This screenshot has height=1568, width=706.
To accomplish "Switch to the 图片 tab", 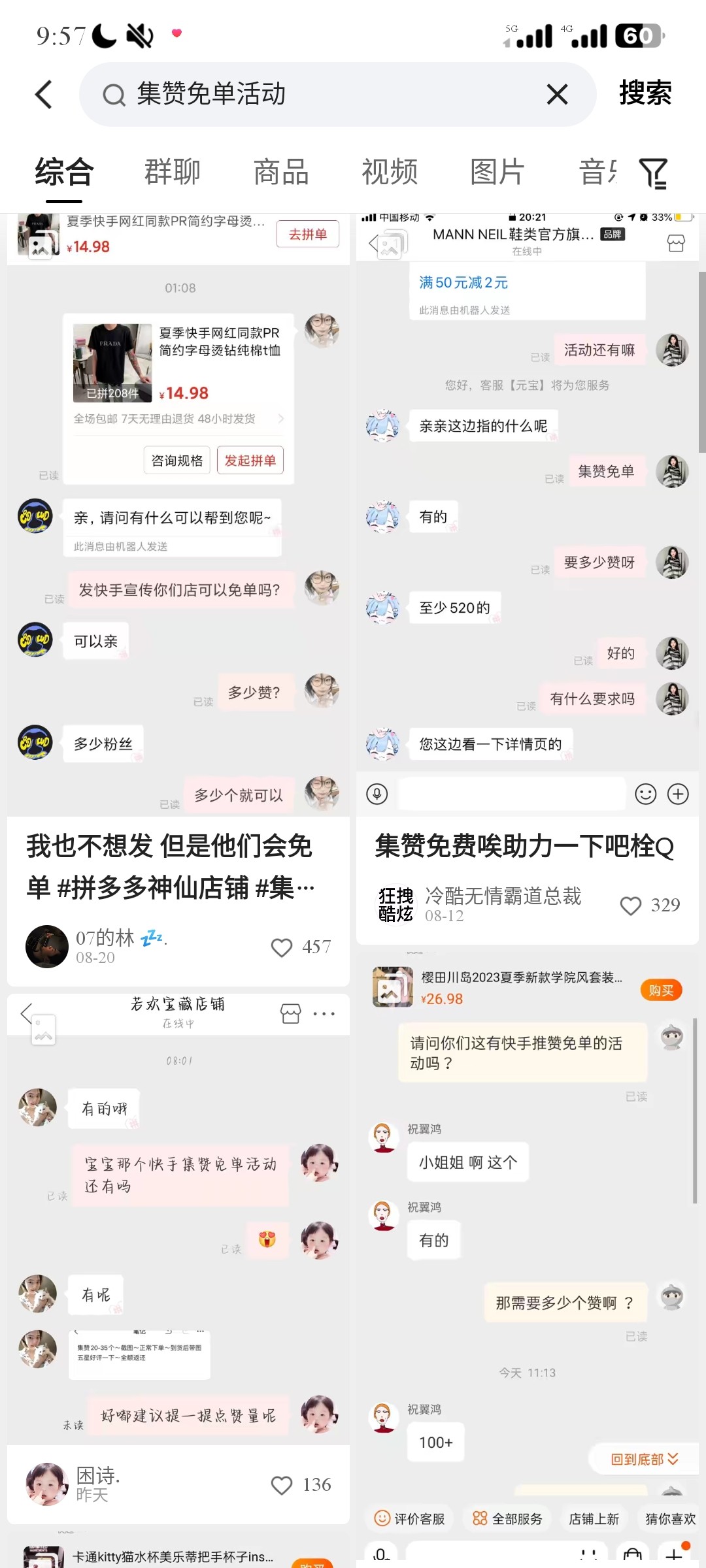I will (x=497, y=172).
